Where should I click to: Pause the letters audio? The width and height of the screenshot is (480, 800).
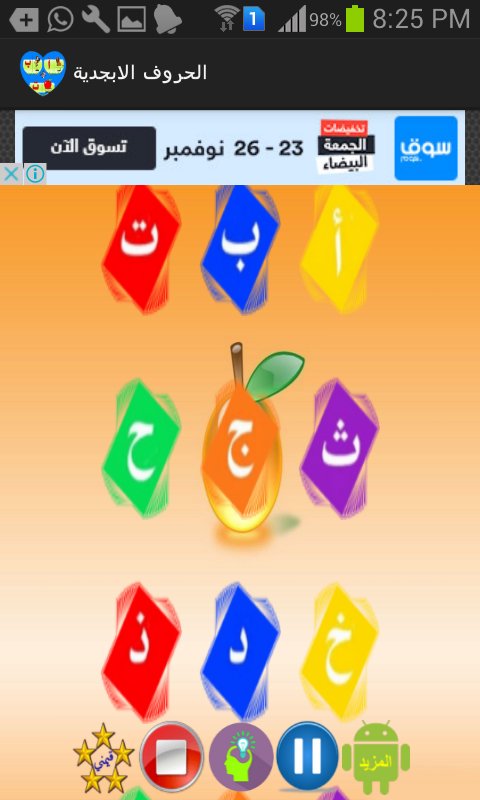click(x=308, y=756)
